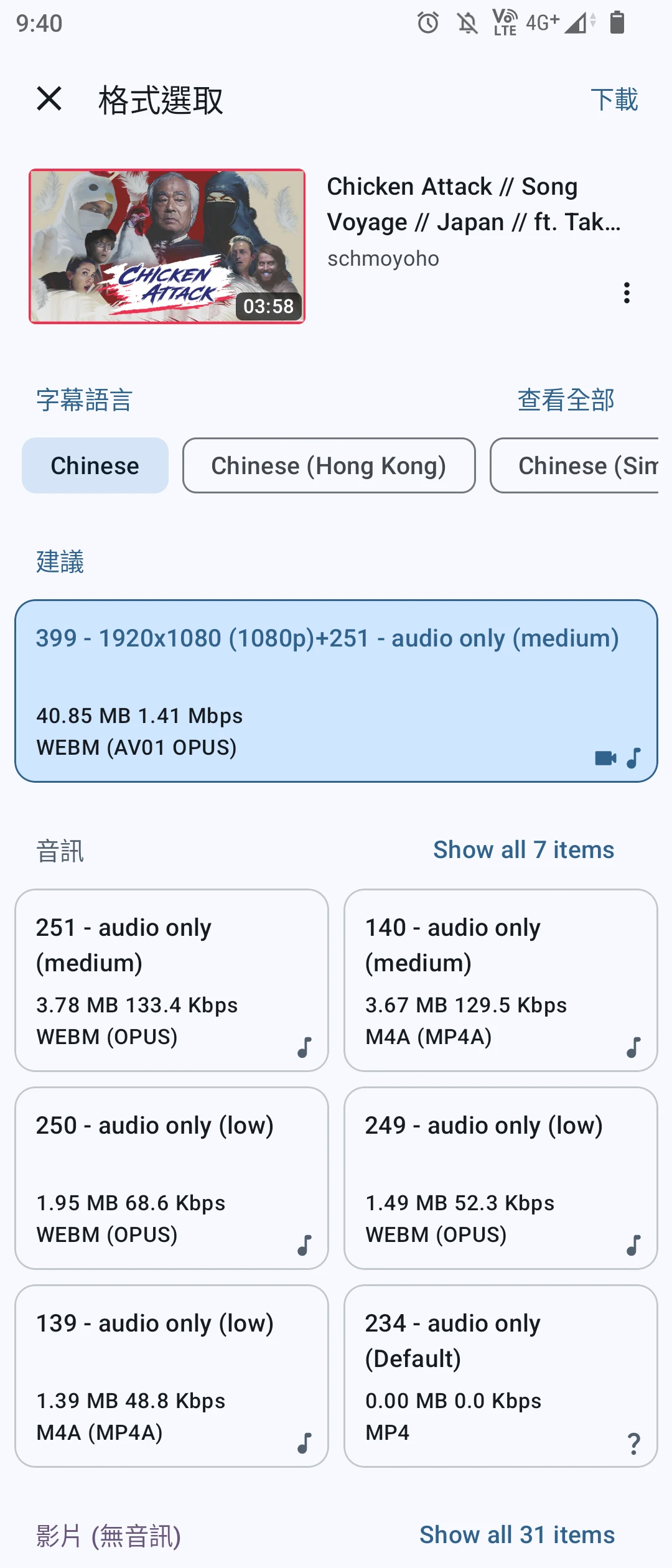
Task: Choose the Chinese (Hong Kong) subtitle chip
Action: pyautogui.click(x=329, y=465)
